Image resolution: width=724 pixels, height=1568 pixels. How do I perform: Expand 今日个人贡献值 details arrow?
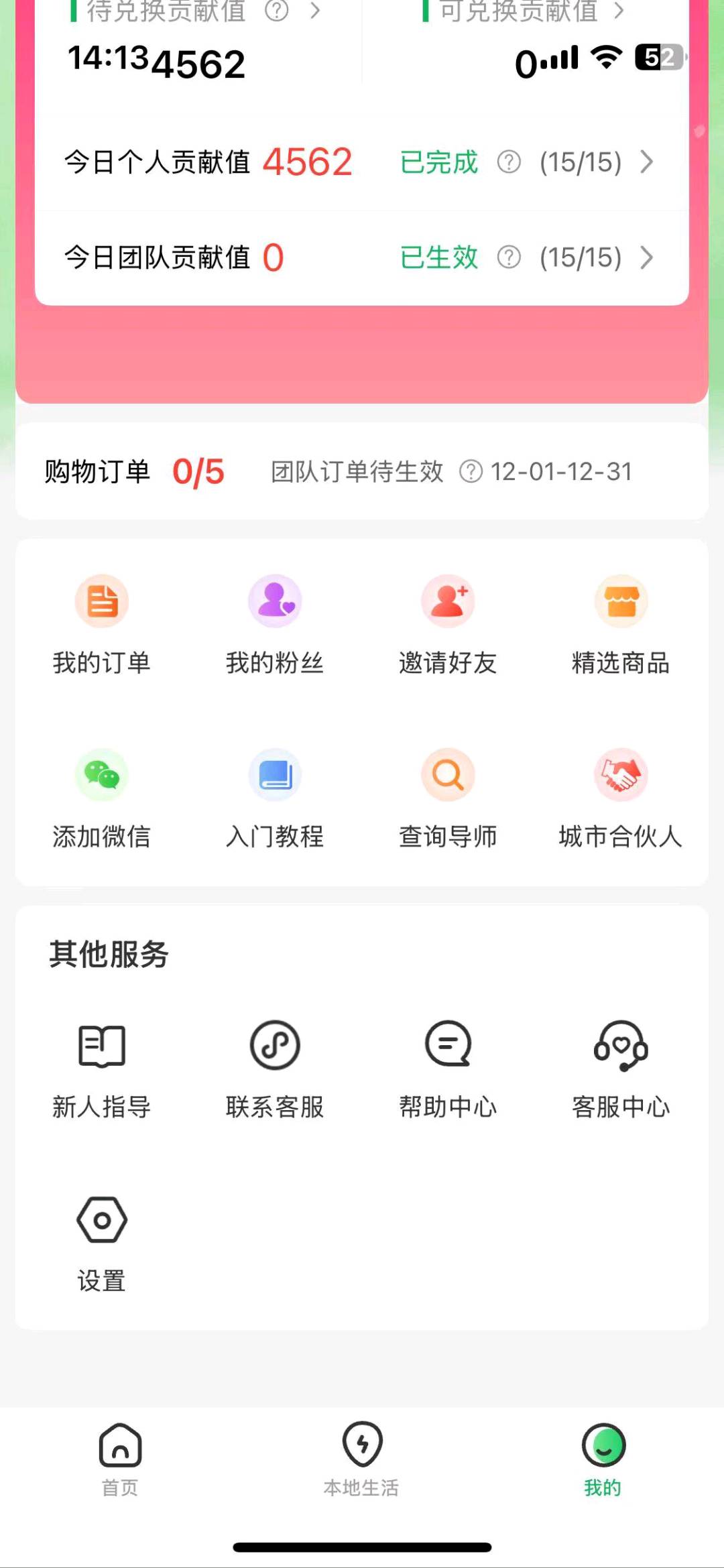tap(647, 162)
